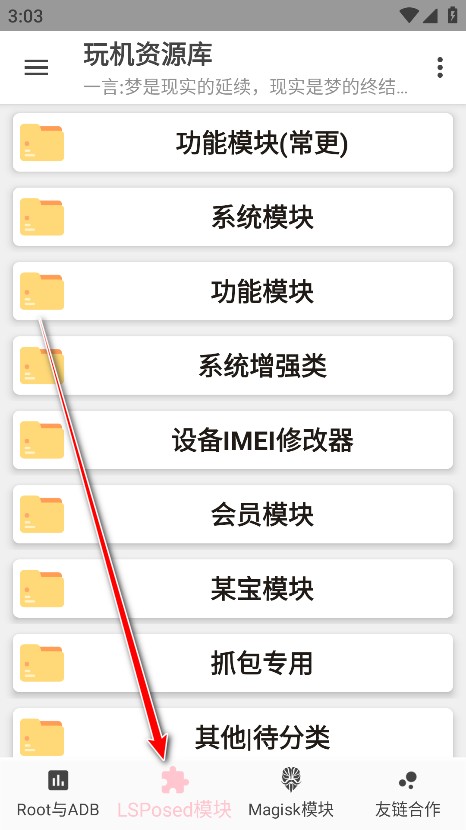The width and height of the screenshot is (466, 830).
Task: Open the 功能模块(常更) folder
Action: tap(233, 142)
